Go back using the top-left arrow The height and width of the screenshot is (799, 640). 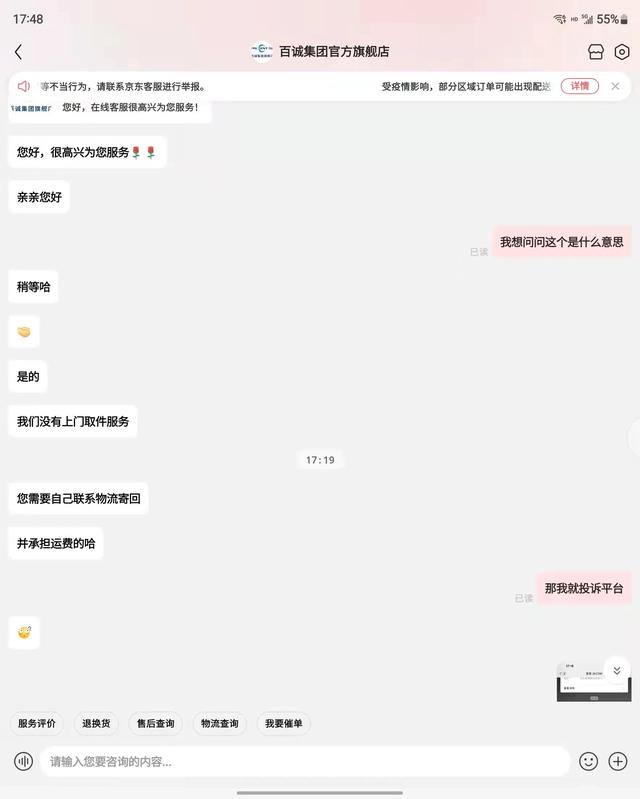coord(18,52)
